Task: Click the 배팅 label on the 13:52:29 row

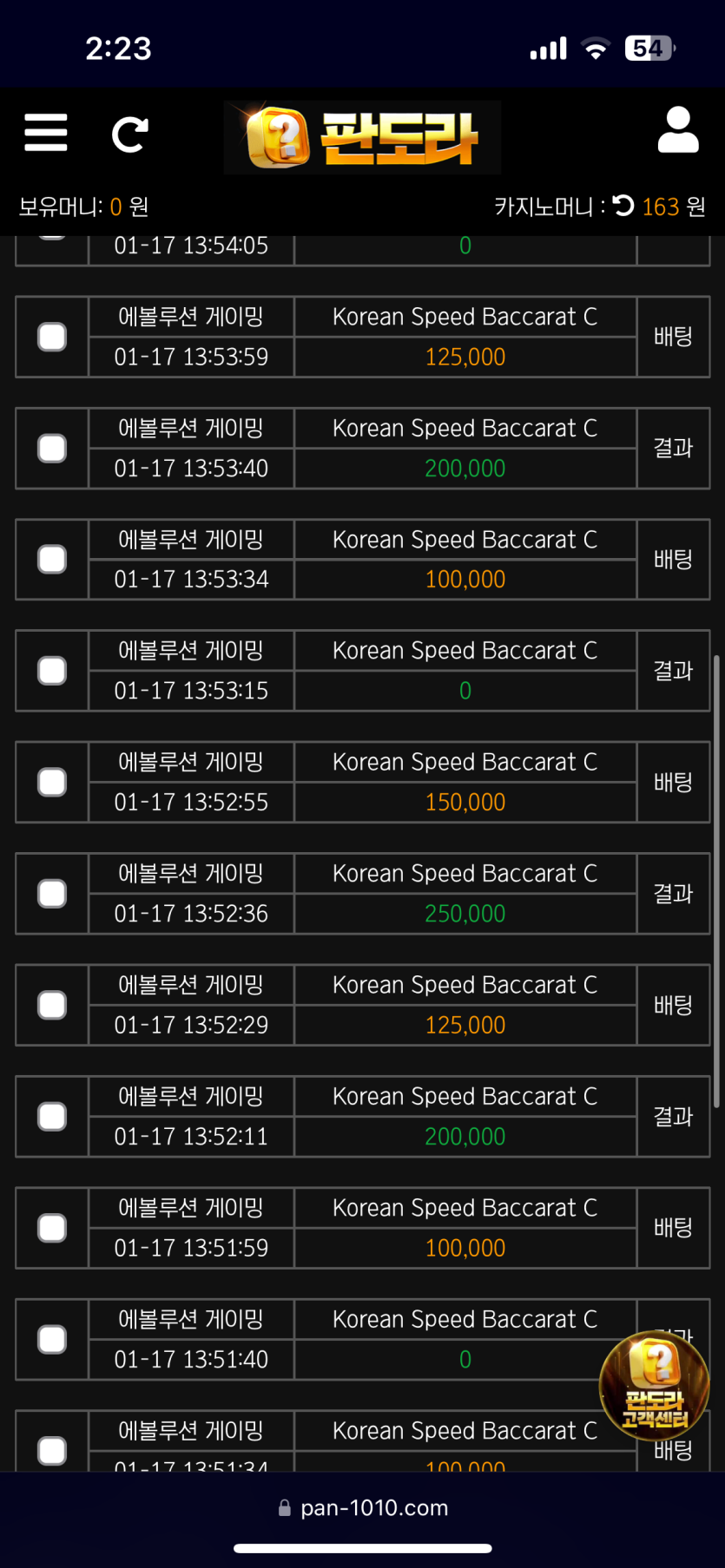Action: tap(674, 1005)
